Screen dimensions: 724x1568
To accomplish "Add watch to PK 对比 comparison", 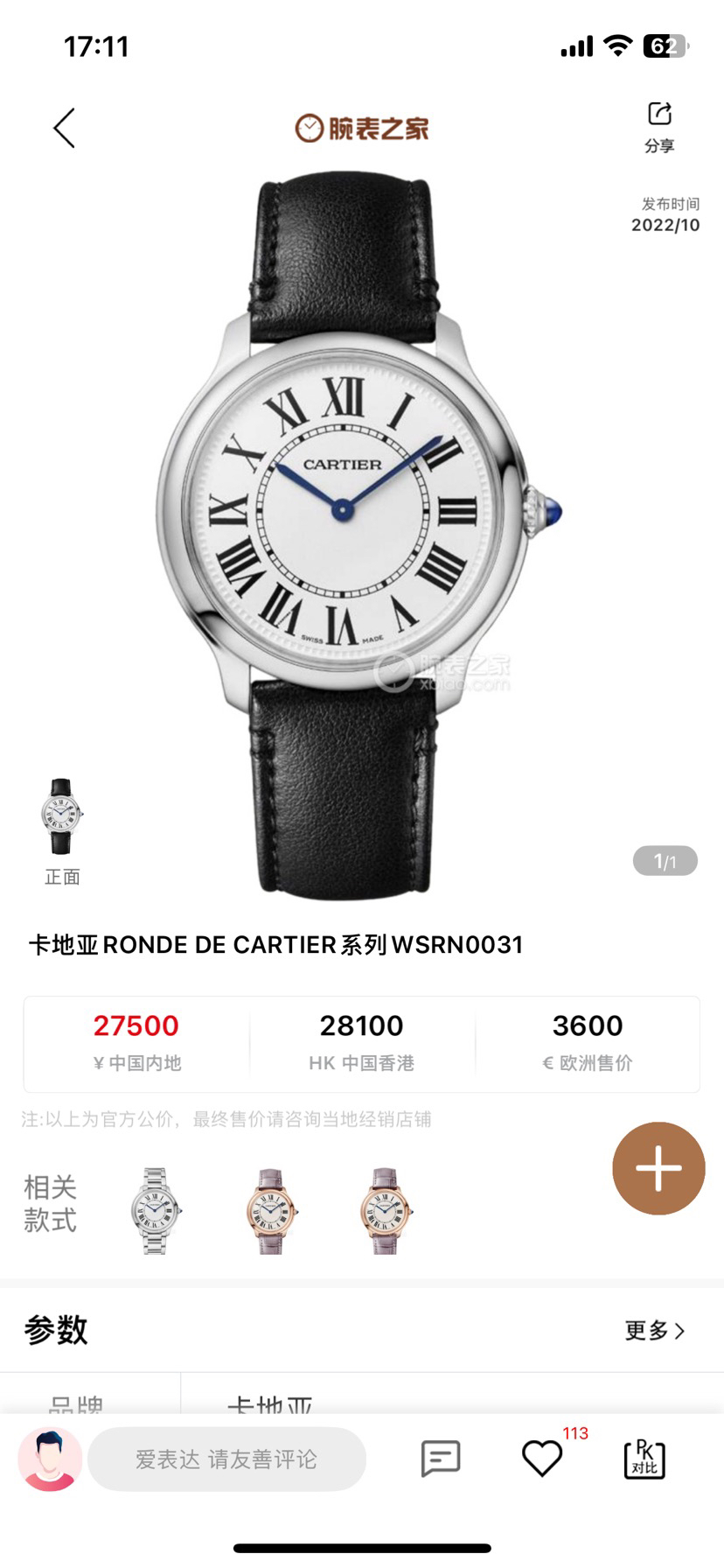I will tap(644, 1459).
